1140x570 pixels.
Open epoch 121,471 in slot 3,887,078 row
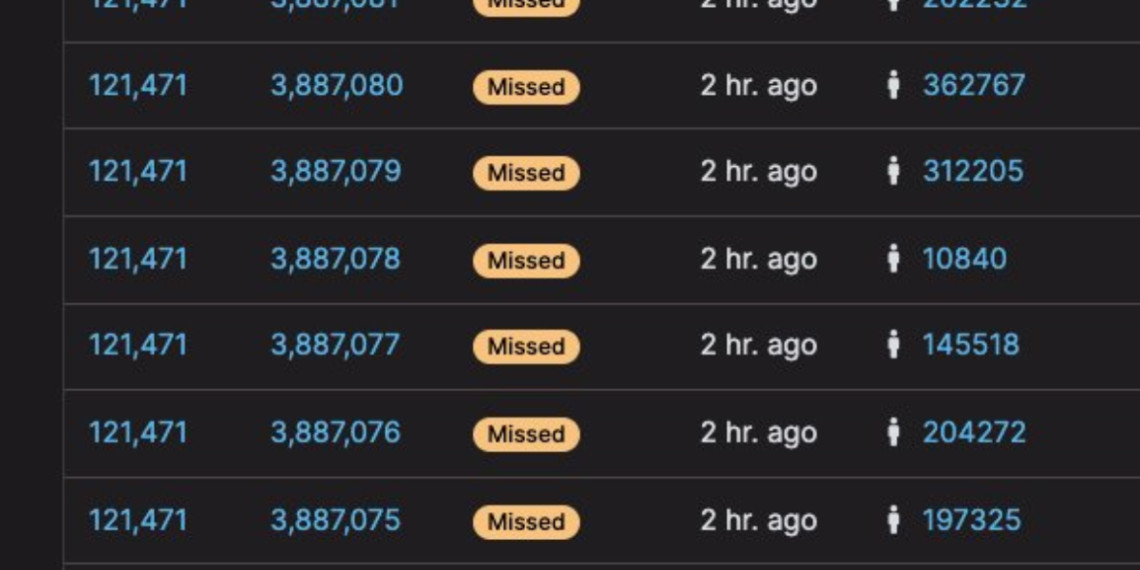pos(138,259)
